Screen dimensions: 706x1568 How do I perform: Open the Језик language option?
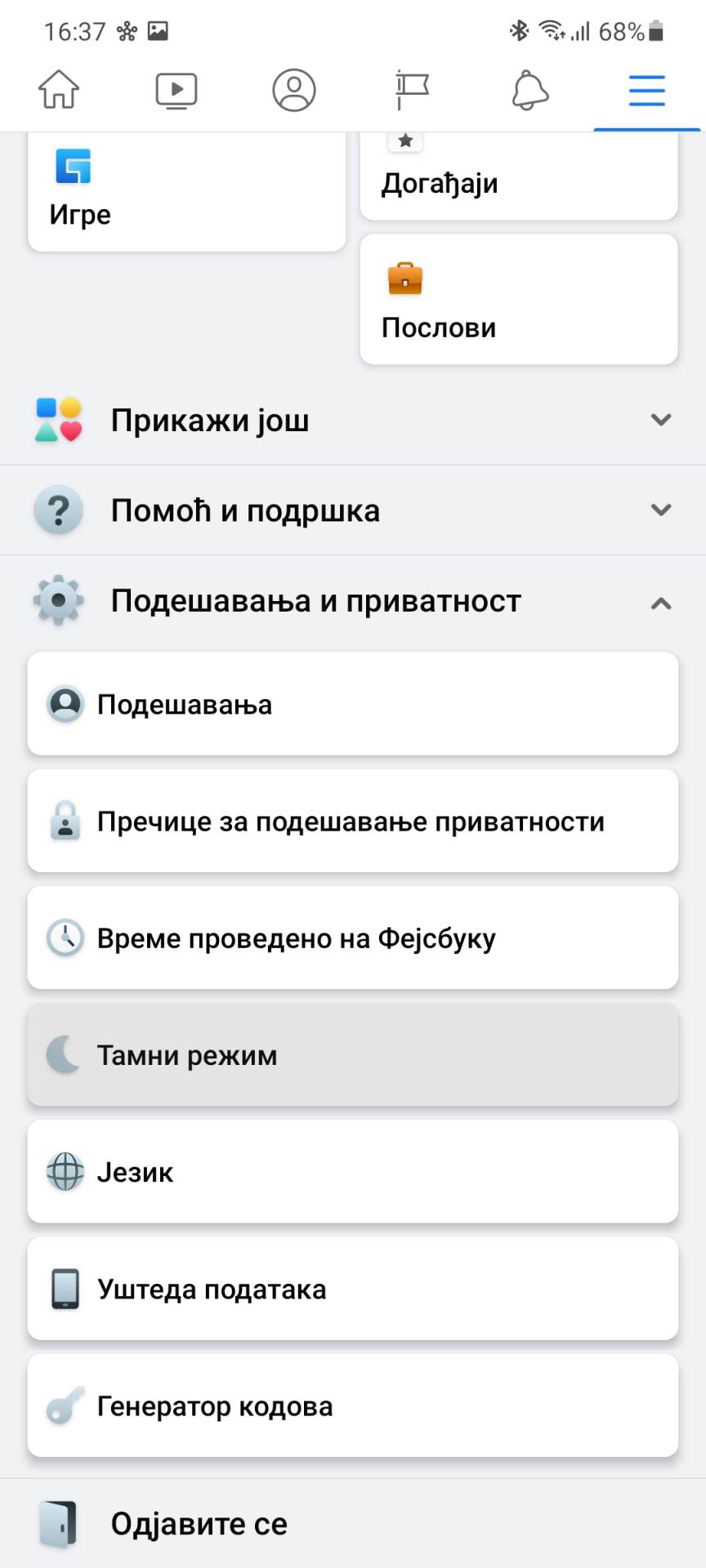pos(353,1172)
